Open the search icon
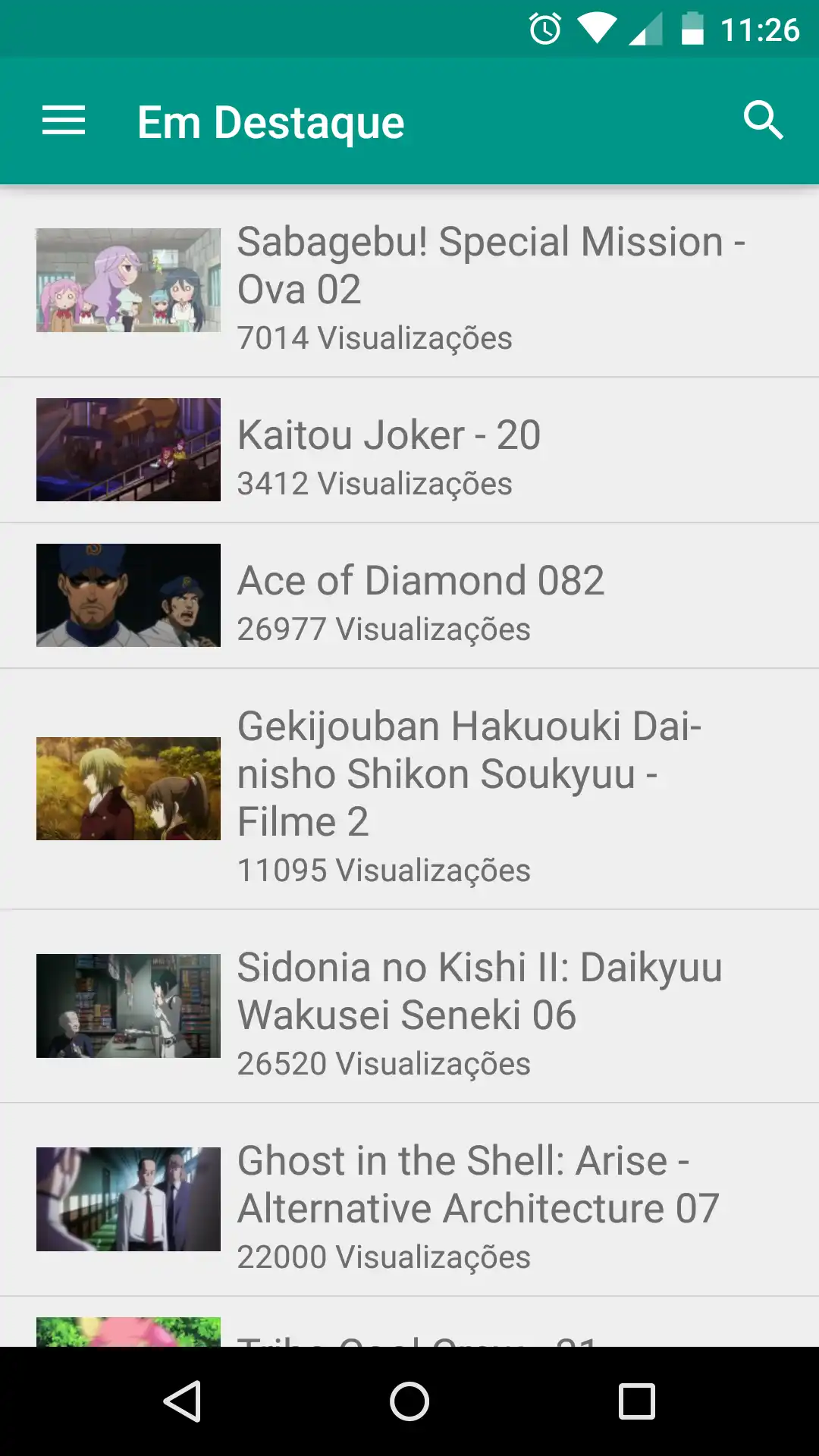Viewport: 819px width, 1456px height. 763,121
